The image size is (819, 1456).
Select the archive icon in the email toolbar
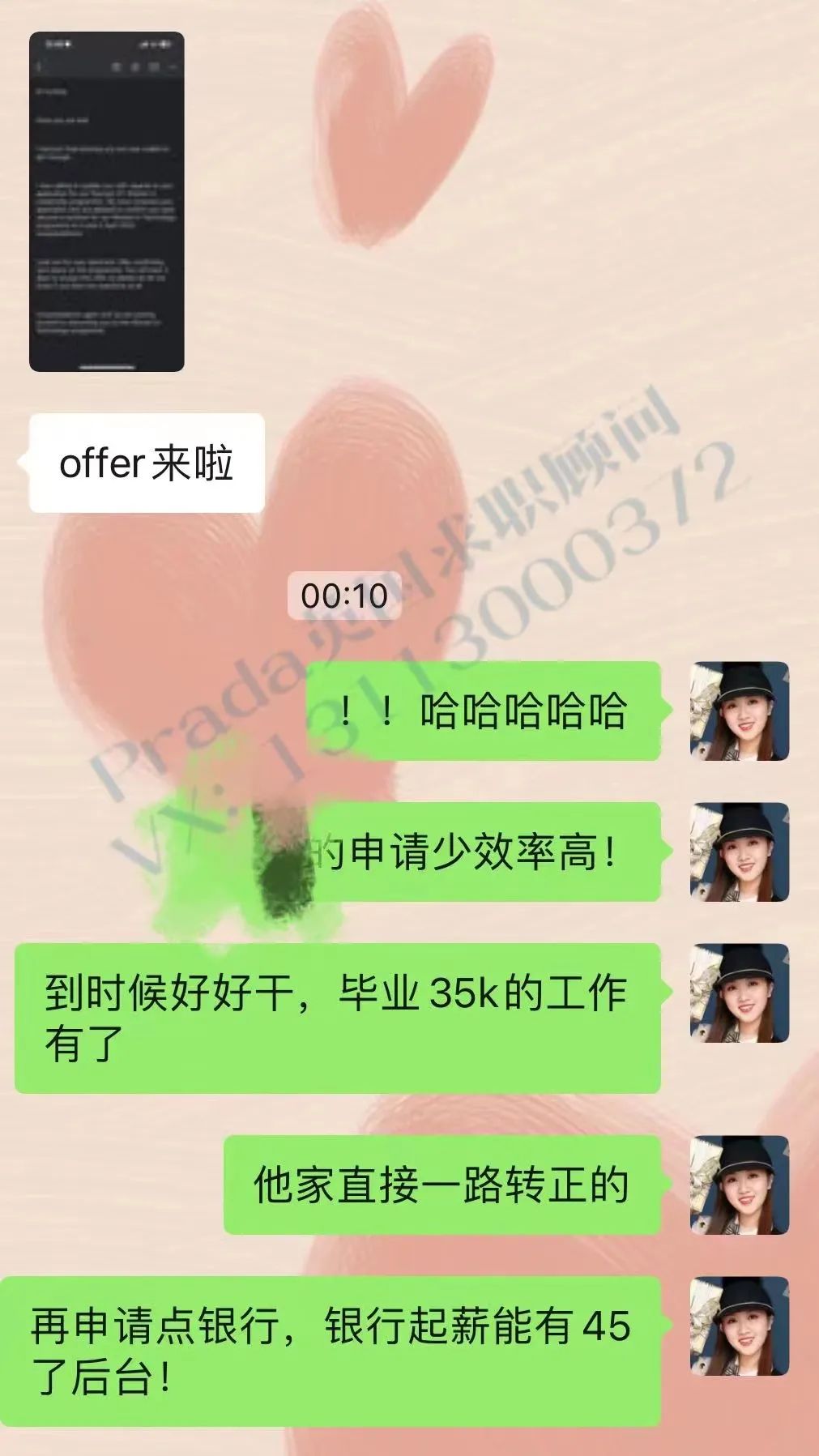pos(117,66)
